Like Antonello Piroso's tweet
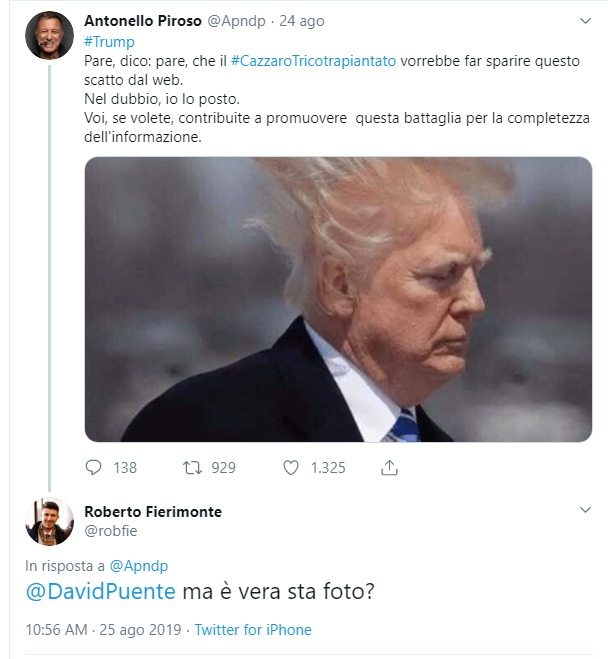Viewport: 608px width, 659px height. (291, 467)
